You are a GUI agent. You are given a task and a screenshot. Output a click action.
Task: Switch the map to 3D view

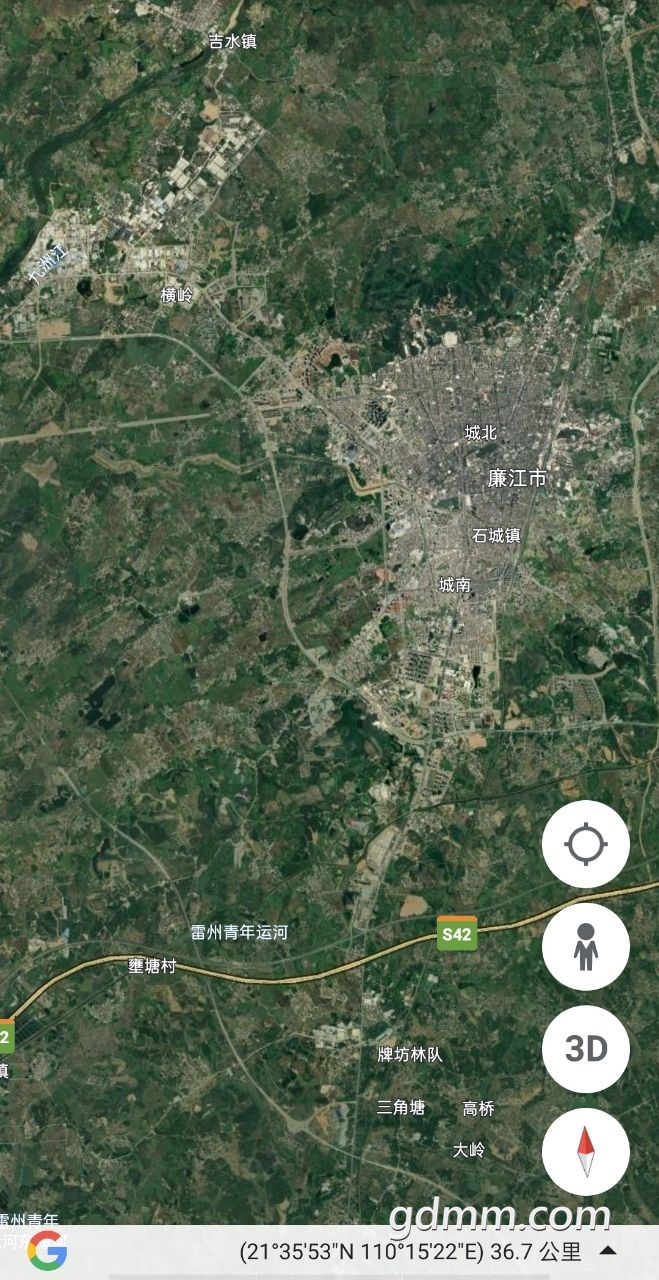click(x=586, y=1049)
